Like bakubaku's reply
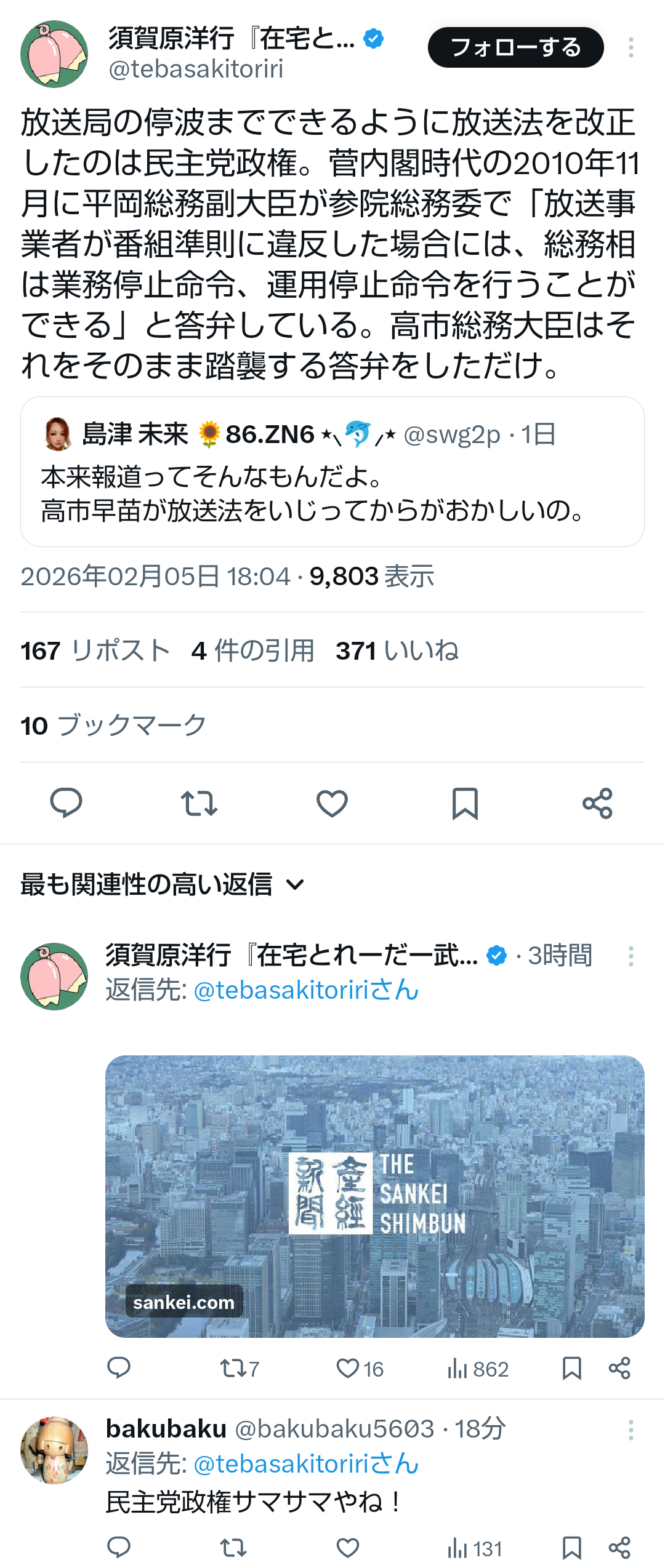The height and width of the screenshot is (1568, 665). 348,1547
